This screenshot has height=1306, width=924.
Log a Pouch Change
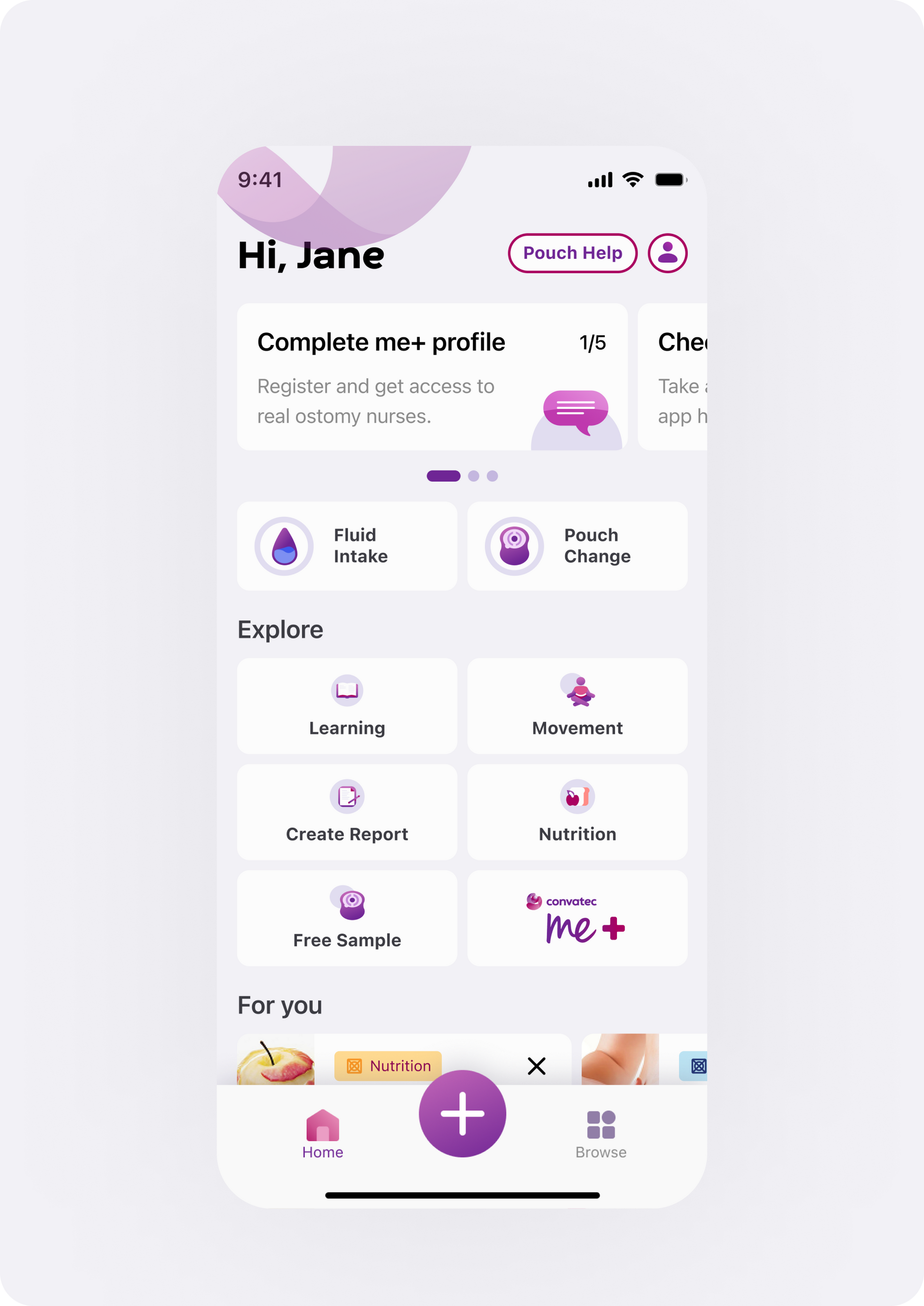(x=577, y=546)
